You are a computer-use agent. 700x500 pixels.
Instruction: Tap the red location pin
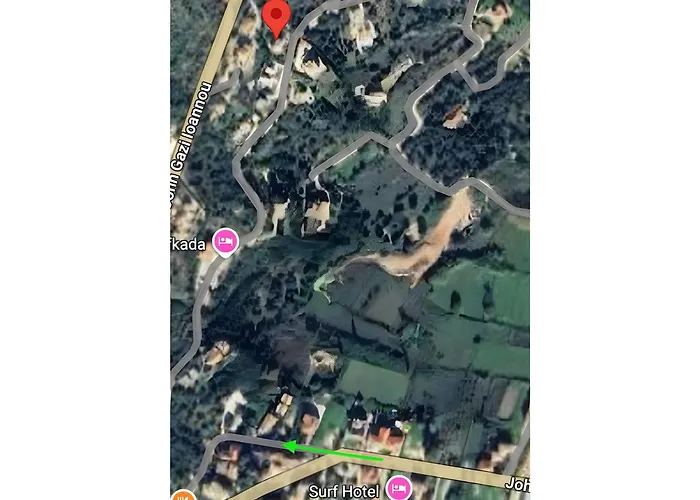tap(277, 17)
